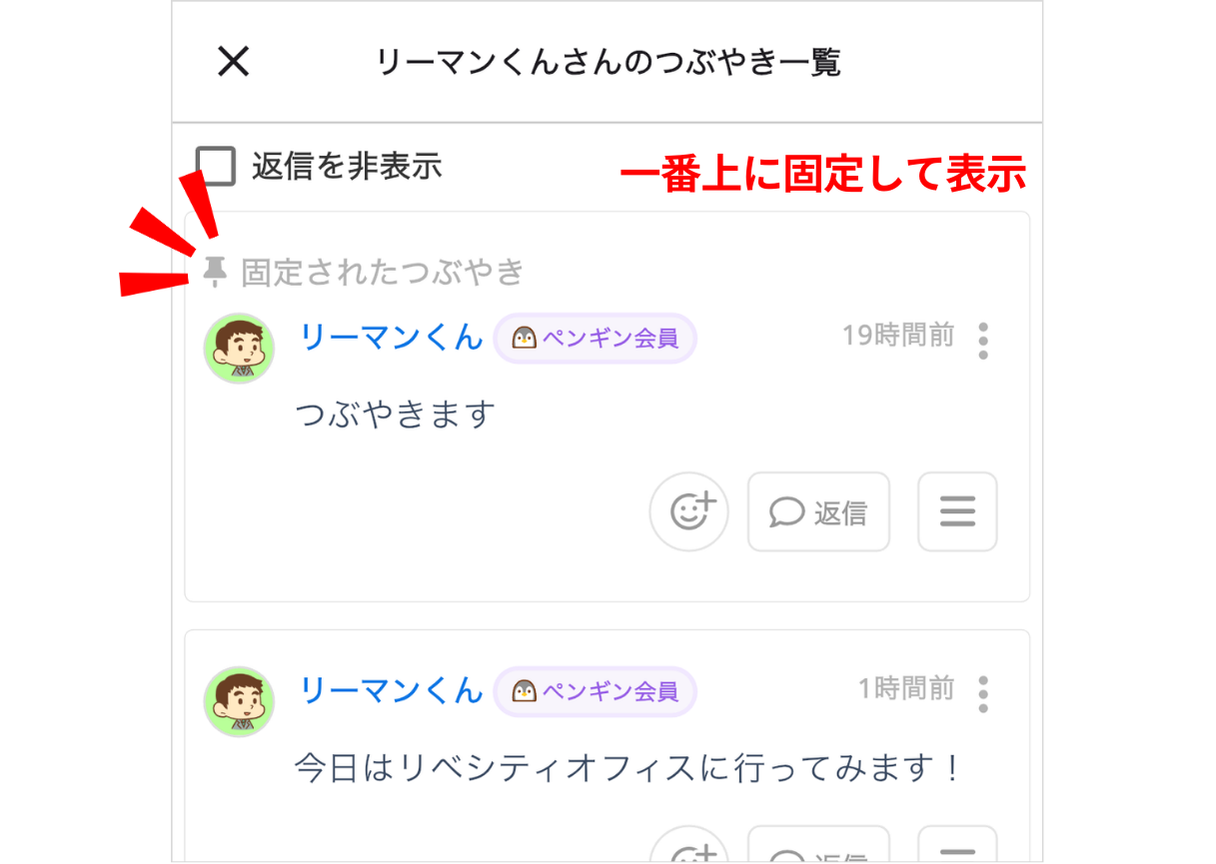This screenshot has height=864, width=1216.
Task: Reply to the つぶやきます post
Action: [818, 512]
